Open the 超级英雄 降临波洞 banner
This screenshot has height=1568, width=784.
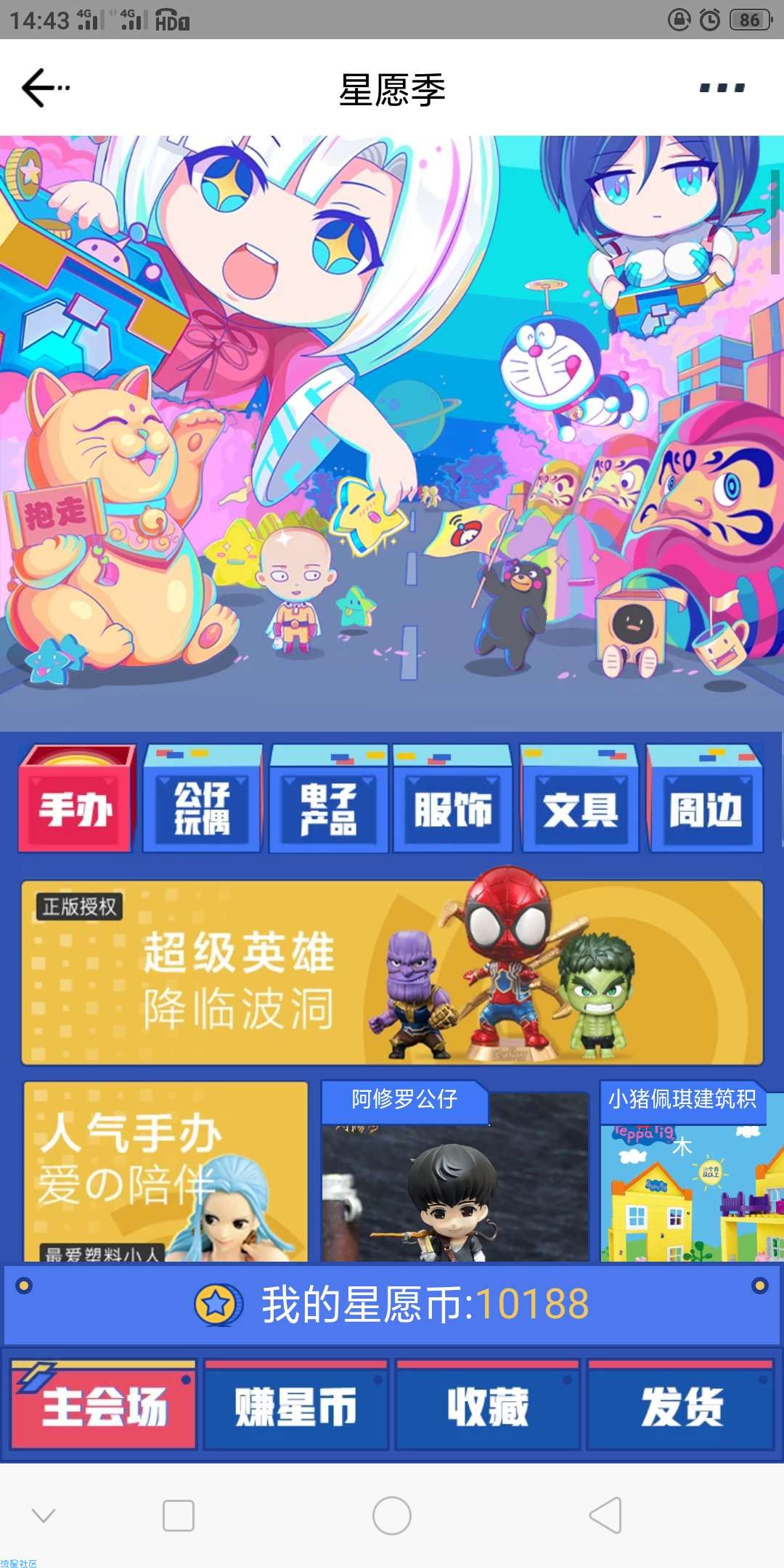(392, 973)
